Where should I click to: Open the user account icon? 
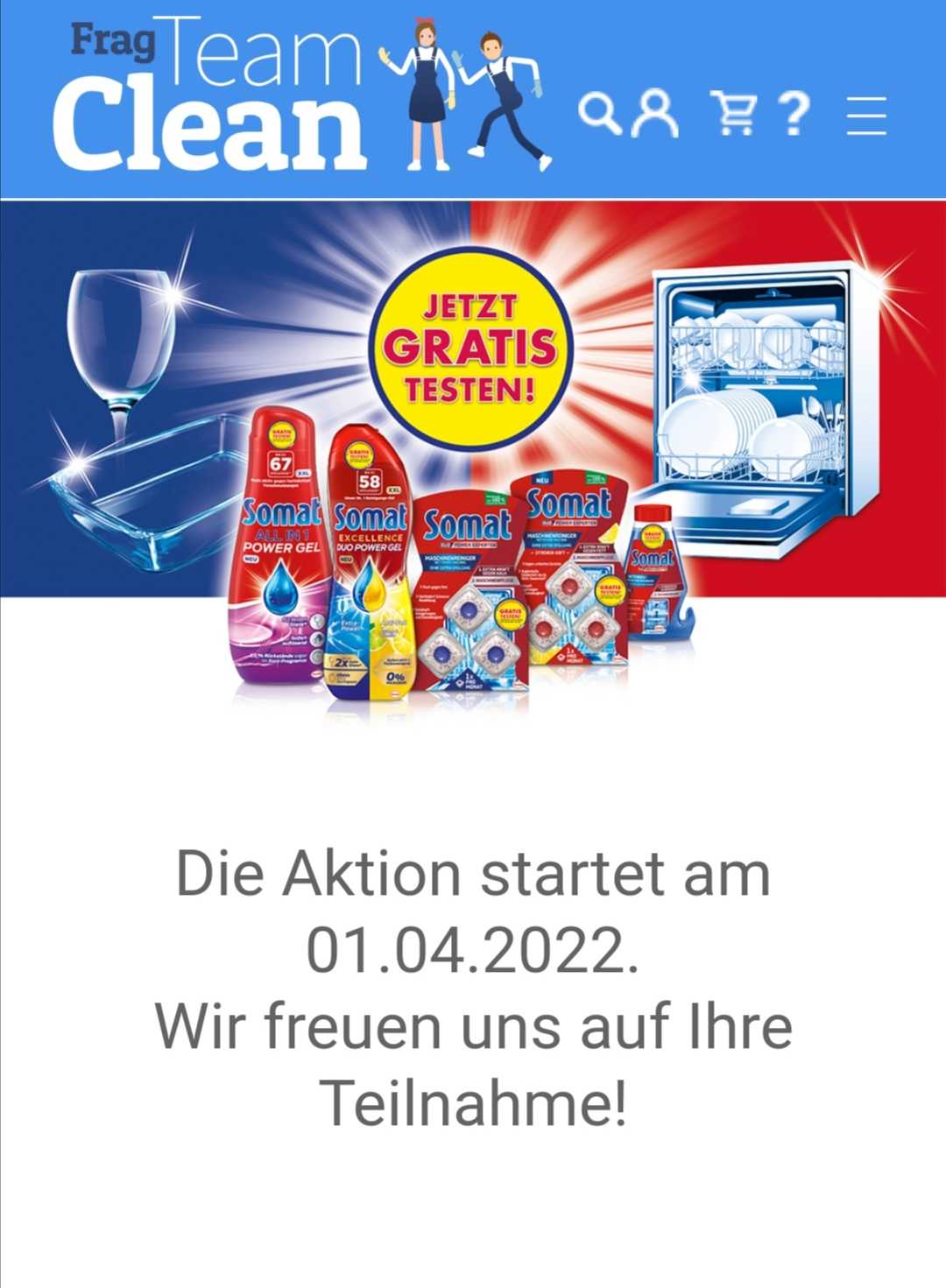[x=655, y=113]
